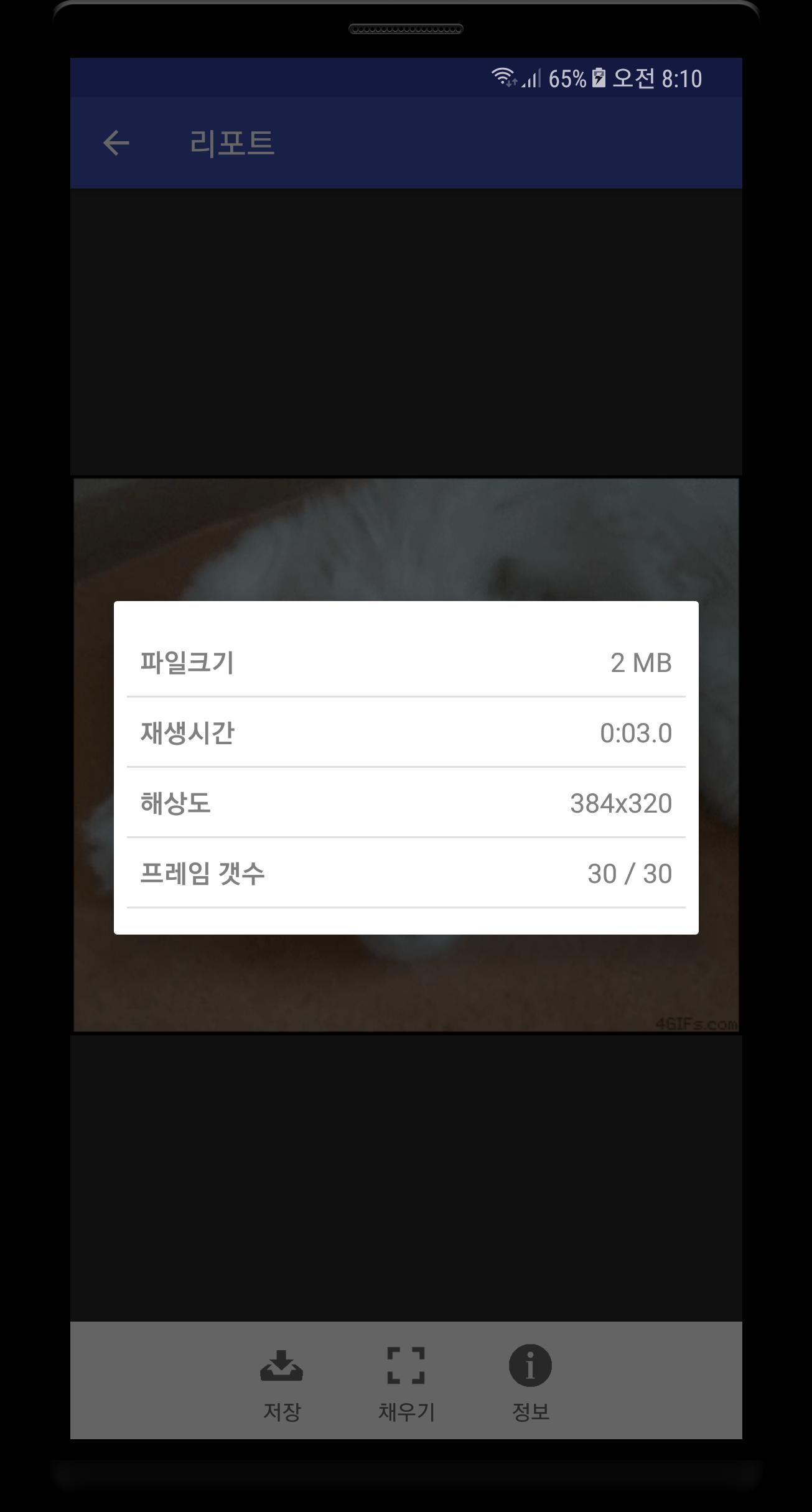Go back using the arrow icon
The height and width of the screenshot is (1512, 812).
tap(116, 142)
